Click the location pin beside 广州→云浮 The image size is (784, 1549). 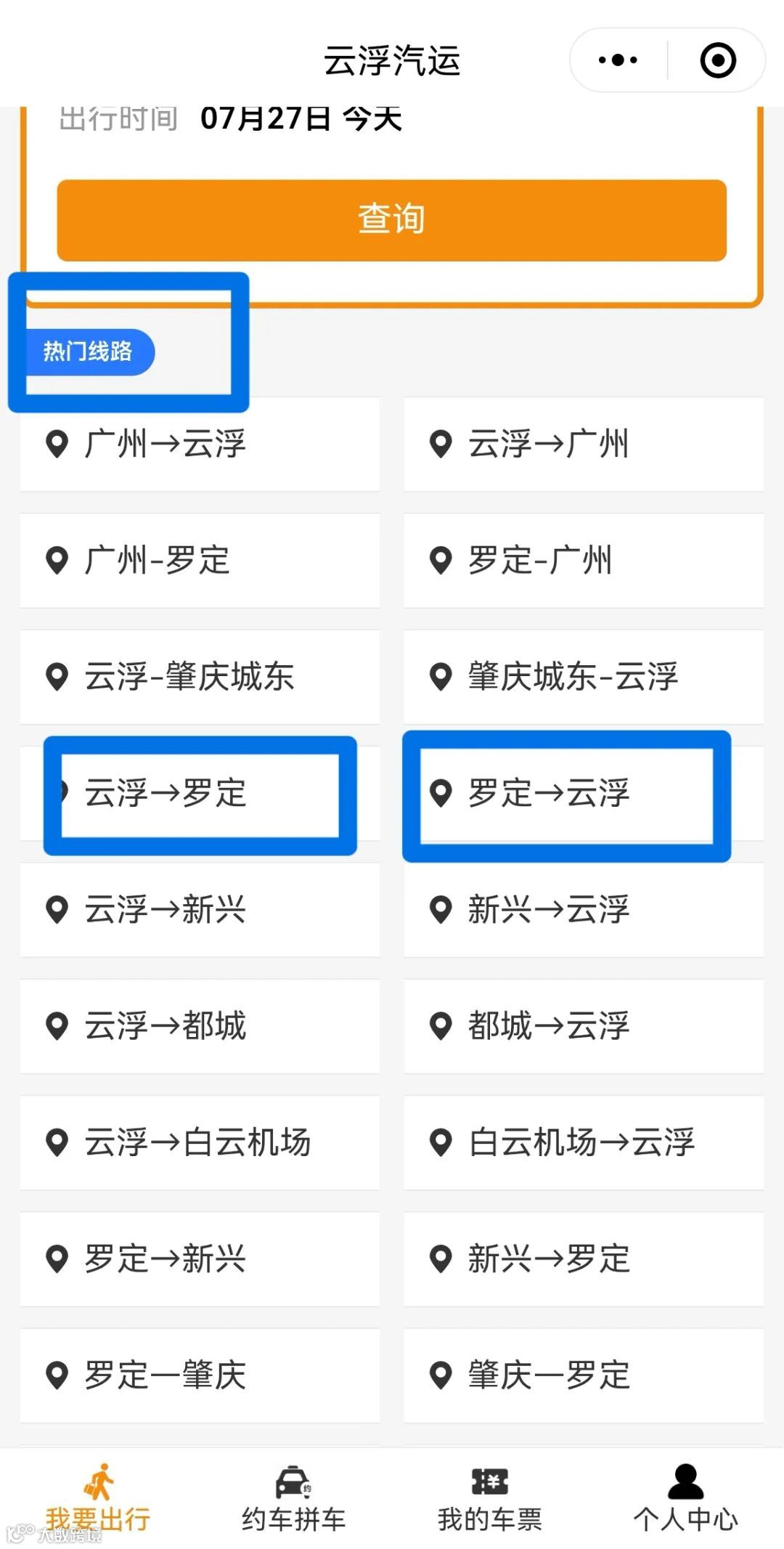(x=57, y=445)
